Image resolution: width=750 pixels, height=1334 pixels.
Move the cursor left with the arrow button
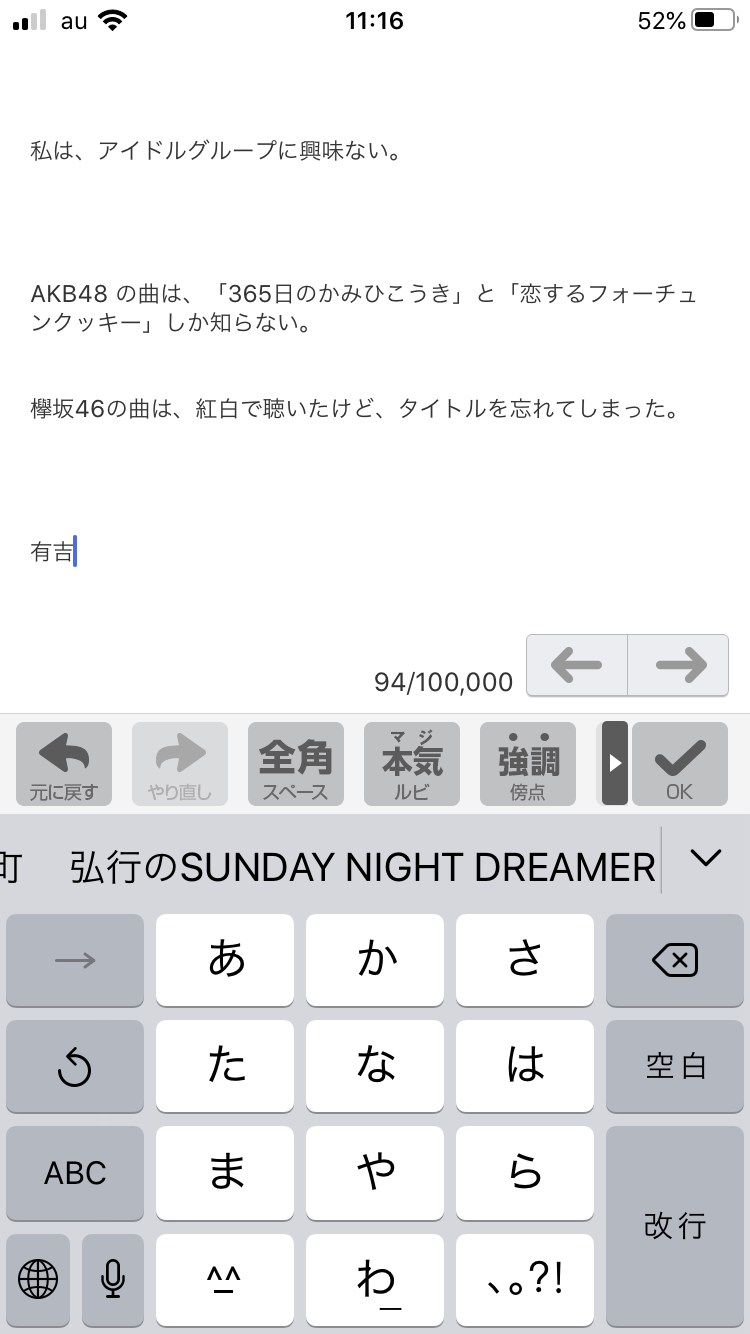[577, 665]
